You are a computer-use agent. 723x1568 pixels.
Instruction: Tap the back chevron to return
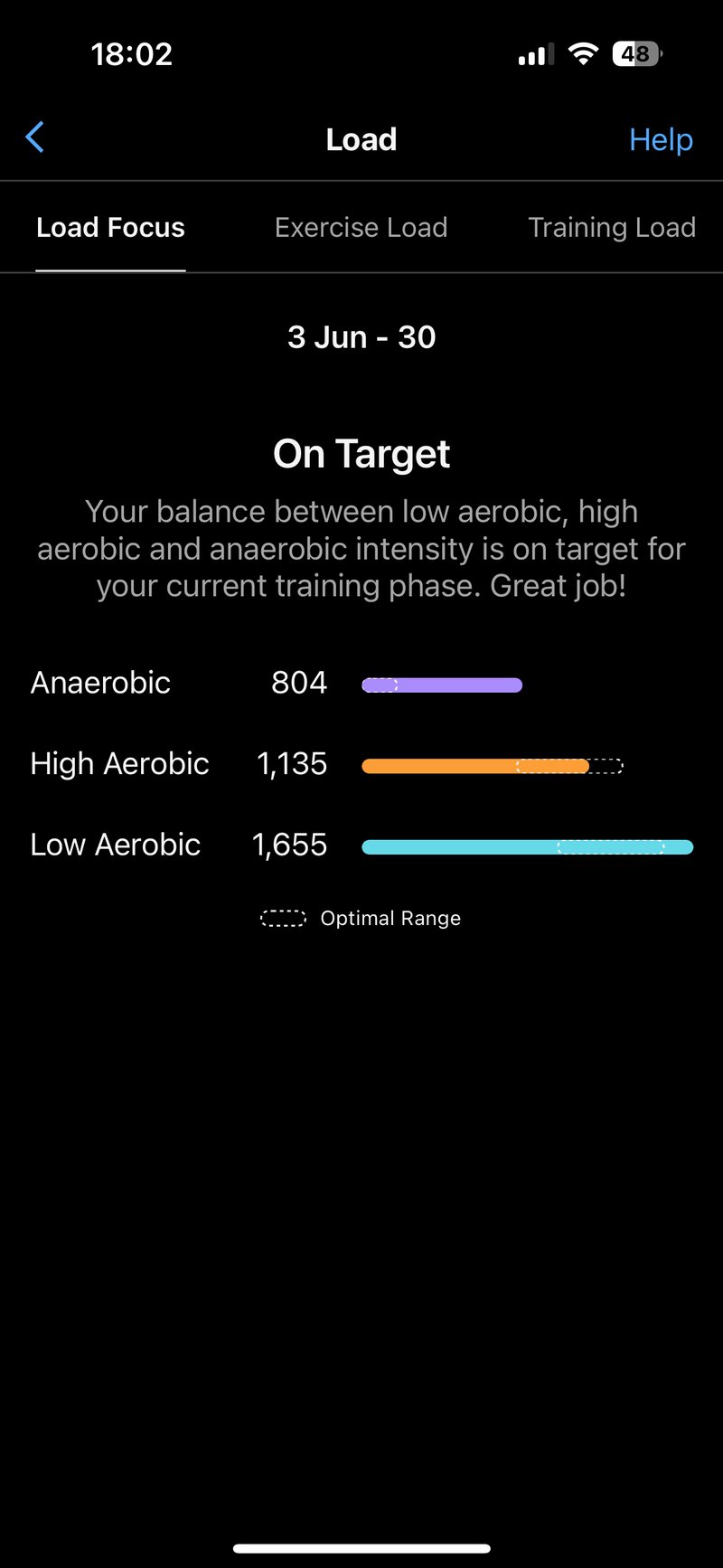34,137
